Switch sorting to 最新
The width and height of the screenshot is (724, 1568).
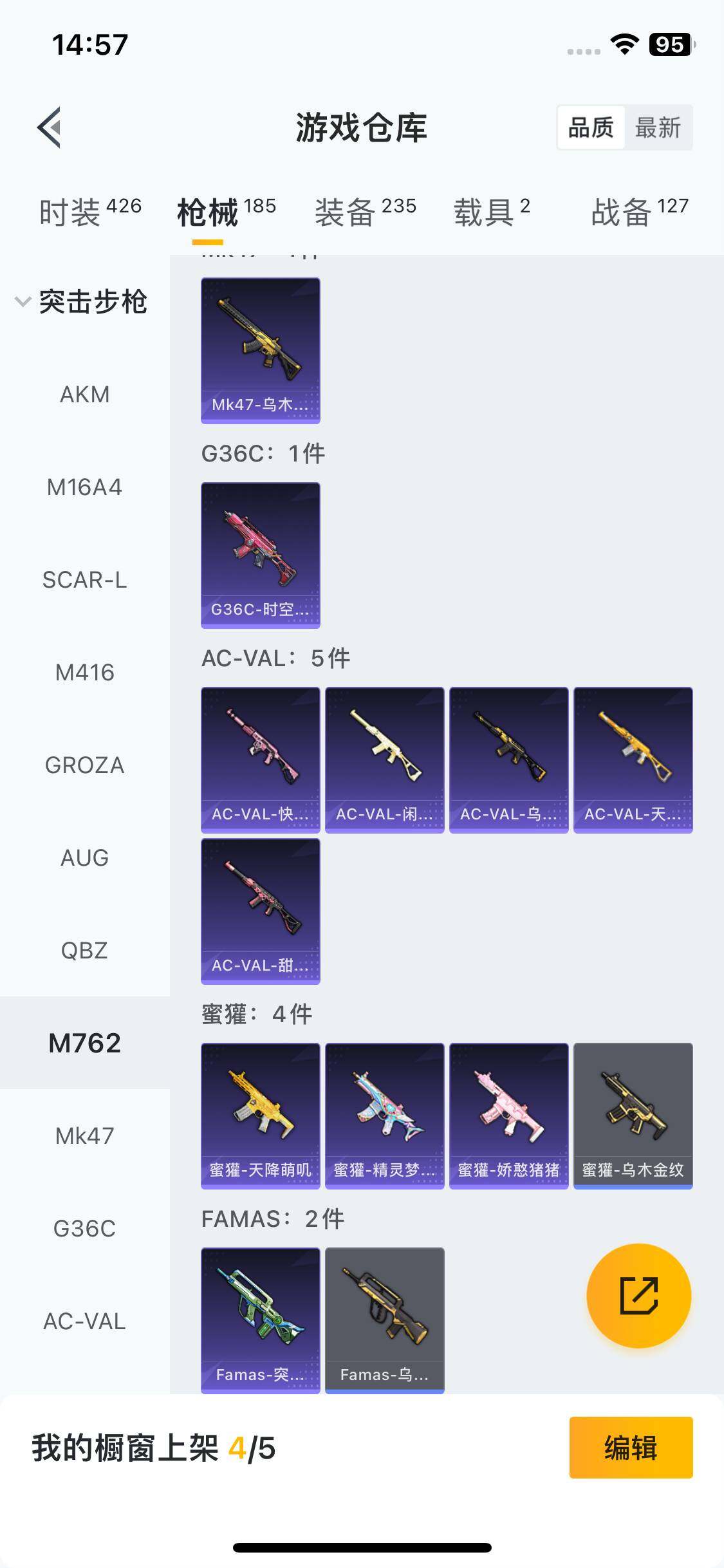tap(658, 127)
